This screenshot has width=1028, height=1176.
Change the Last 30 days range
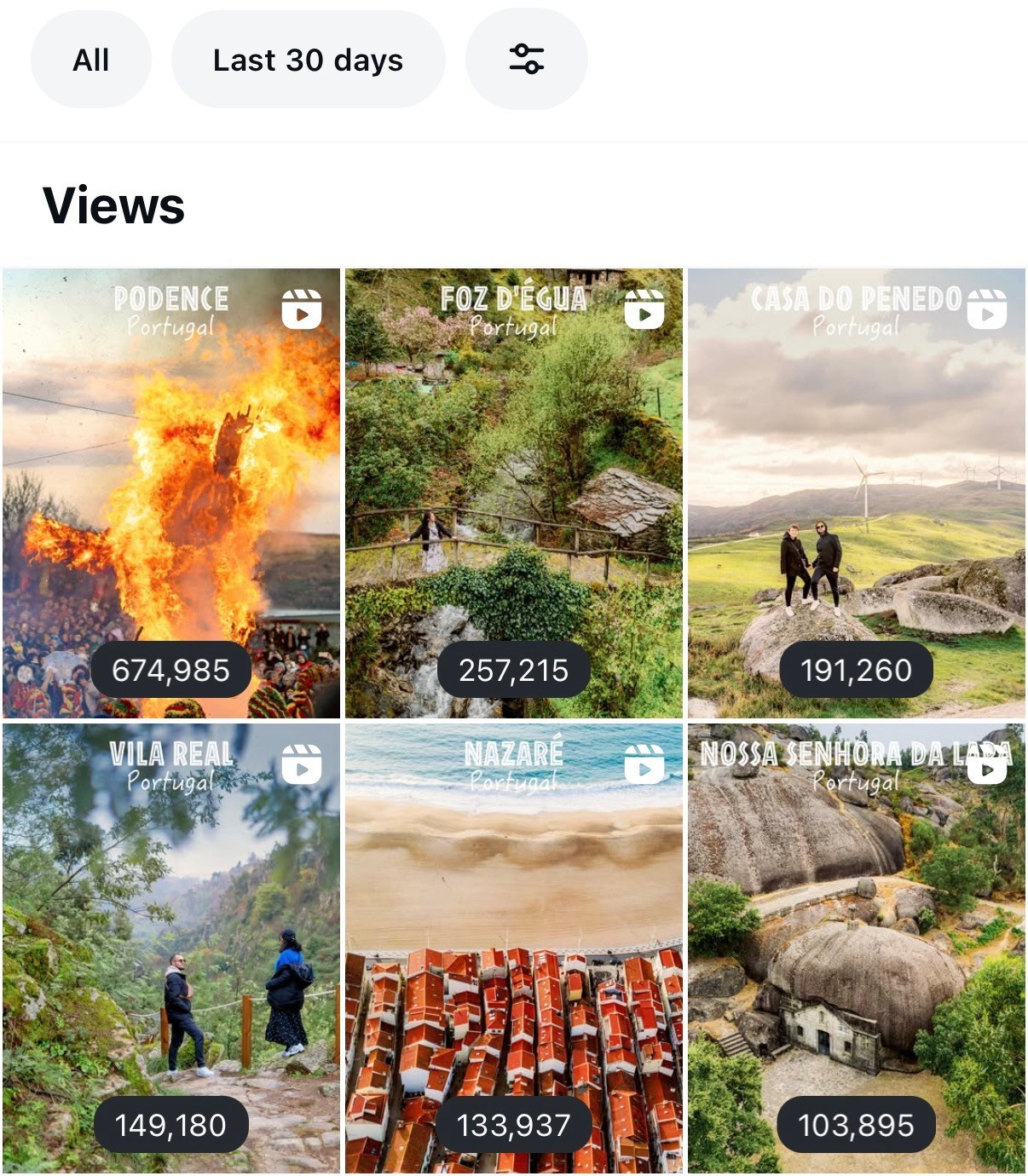coord(308,60)
